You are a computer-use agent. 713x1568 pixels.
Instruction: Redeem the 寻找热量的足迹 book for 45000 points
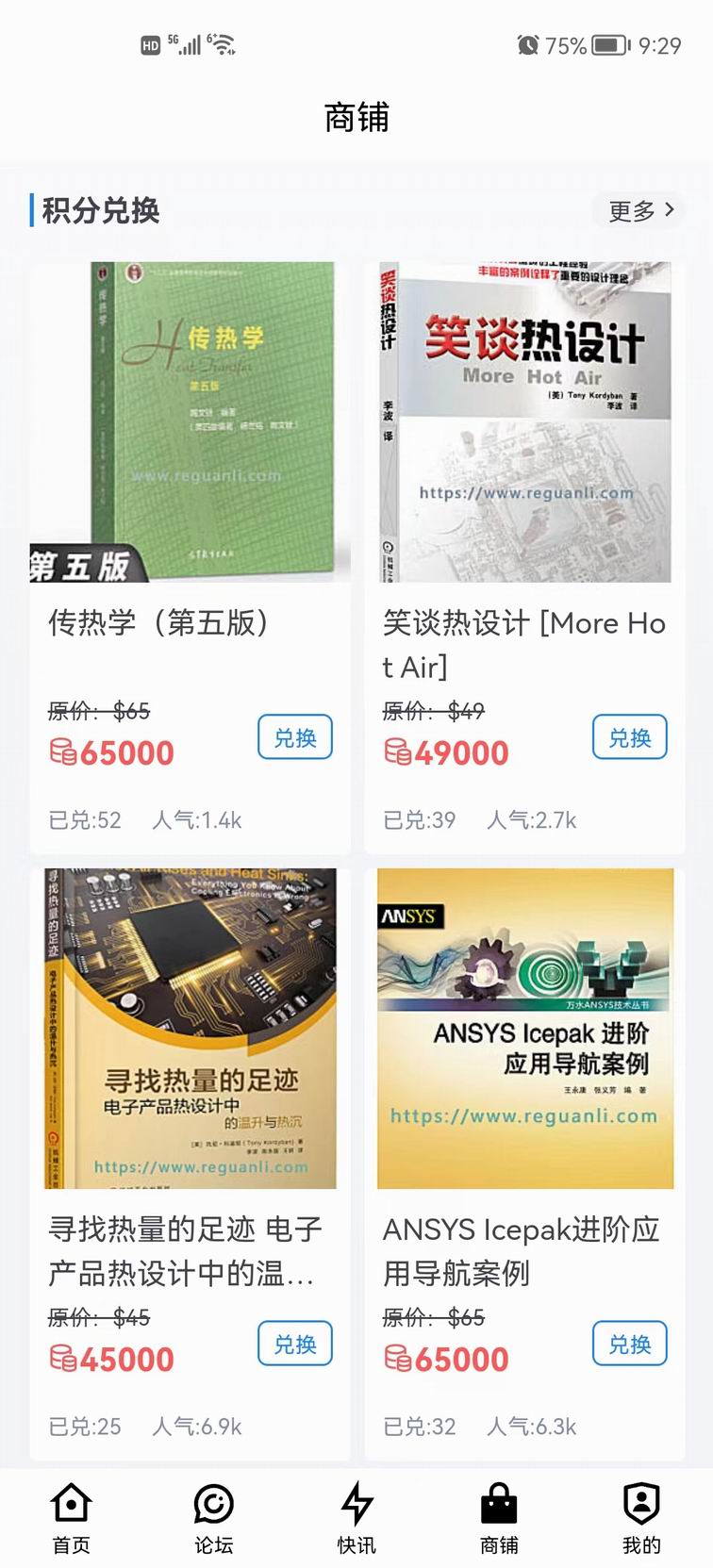pos(295,1344)
